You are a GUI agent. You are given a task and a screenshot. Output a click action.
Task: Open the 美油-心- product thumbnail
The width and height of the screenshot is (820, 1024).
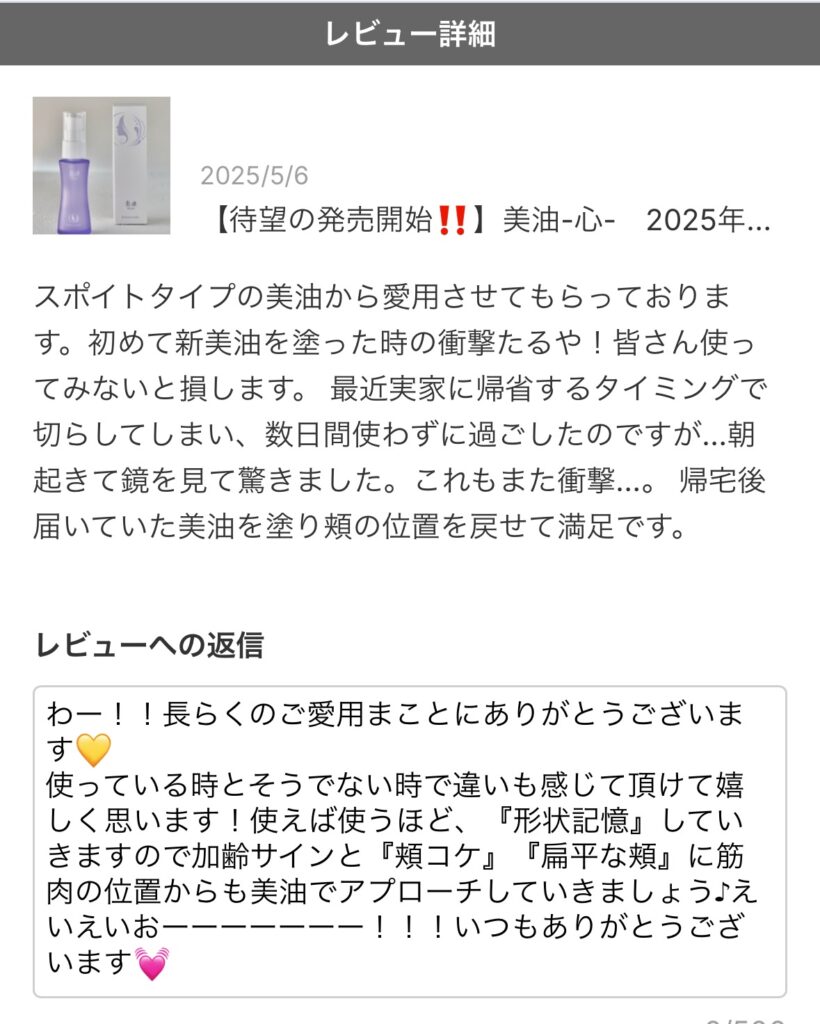click(x=101, y=166)
